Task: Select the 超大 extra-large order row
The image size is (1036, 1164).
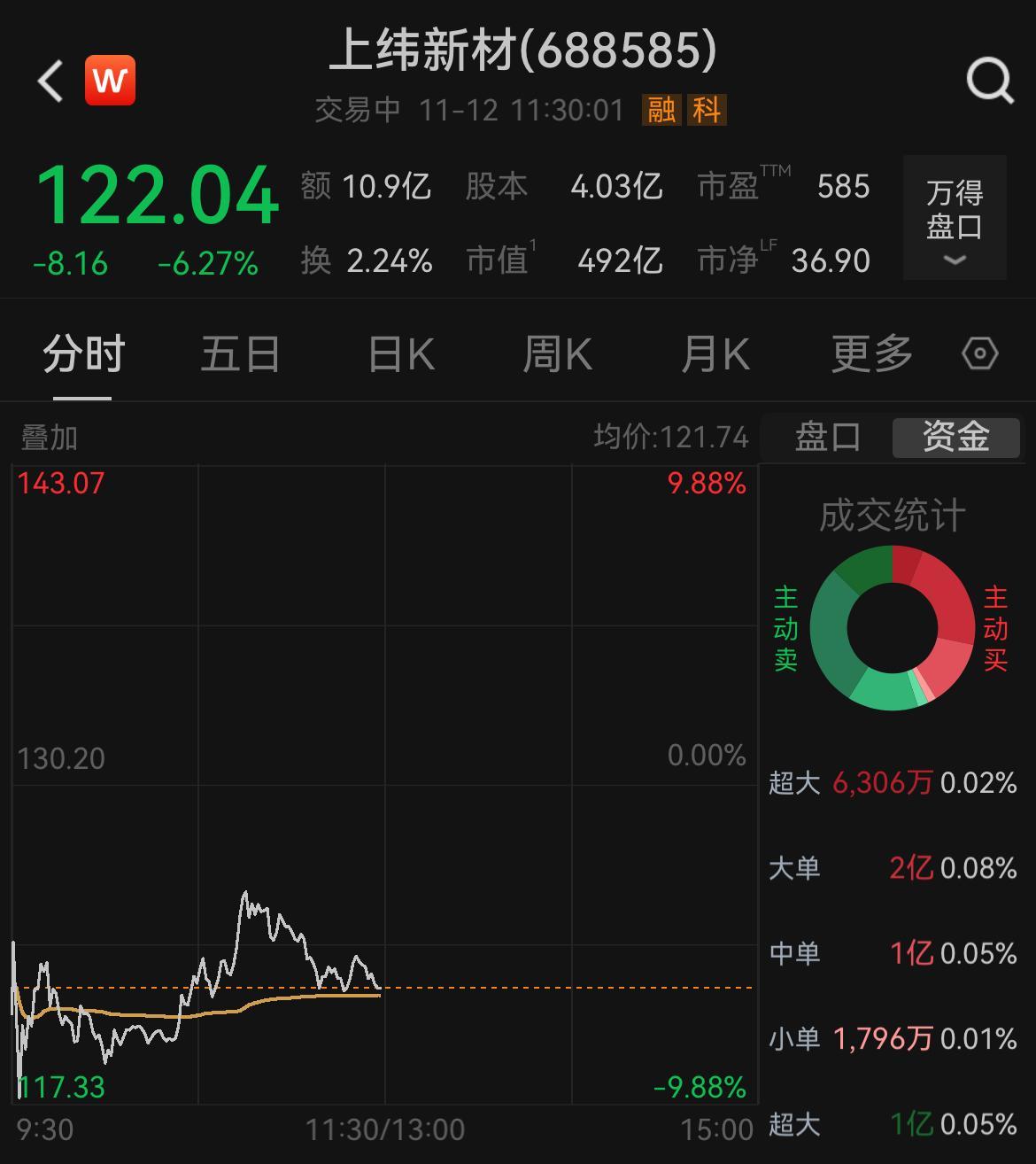Action: click(893, 783)
